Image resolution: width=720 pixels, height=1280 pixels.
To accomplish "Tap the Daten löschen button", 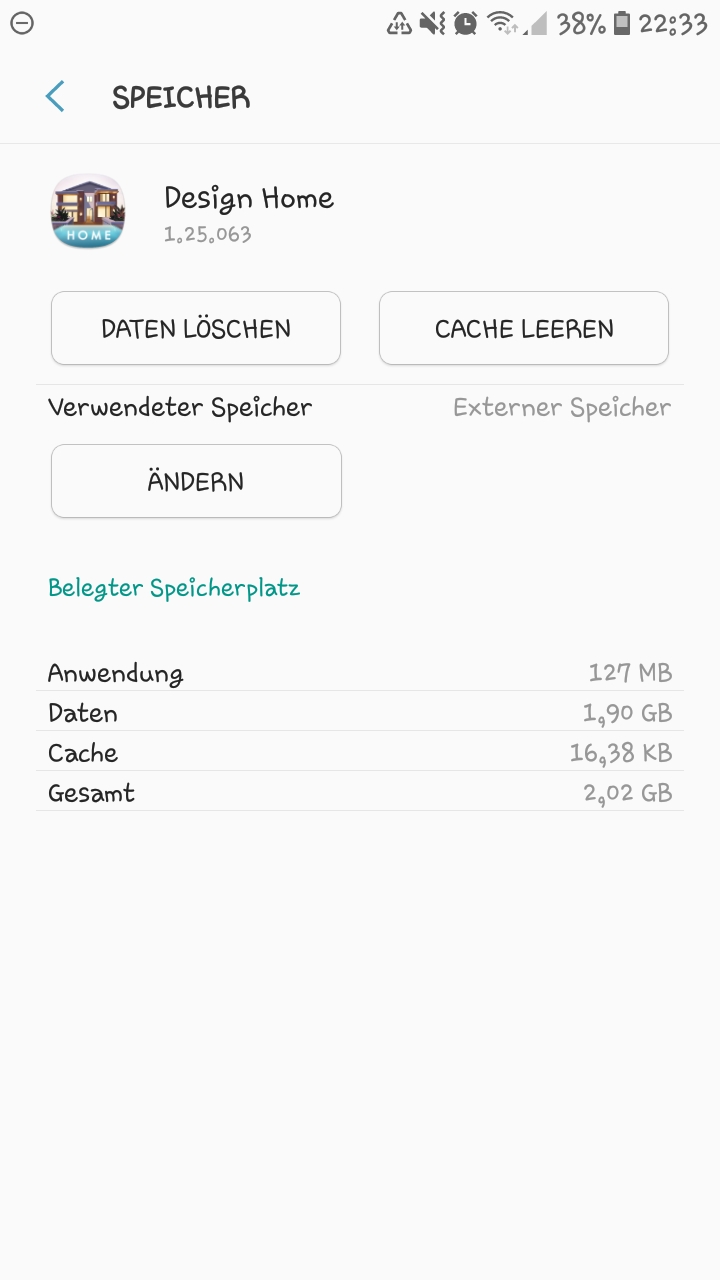I will click(196, 328).
